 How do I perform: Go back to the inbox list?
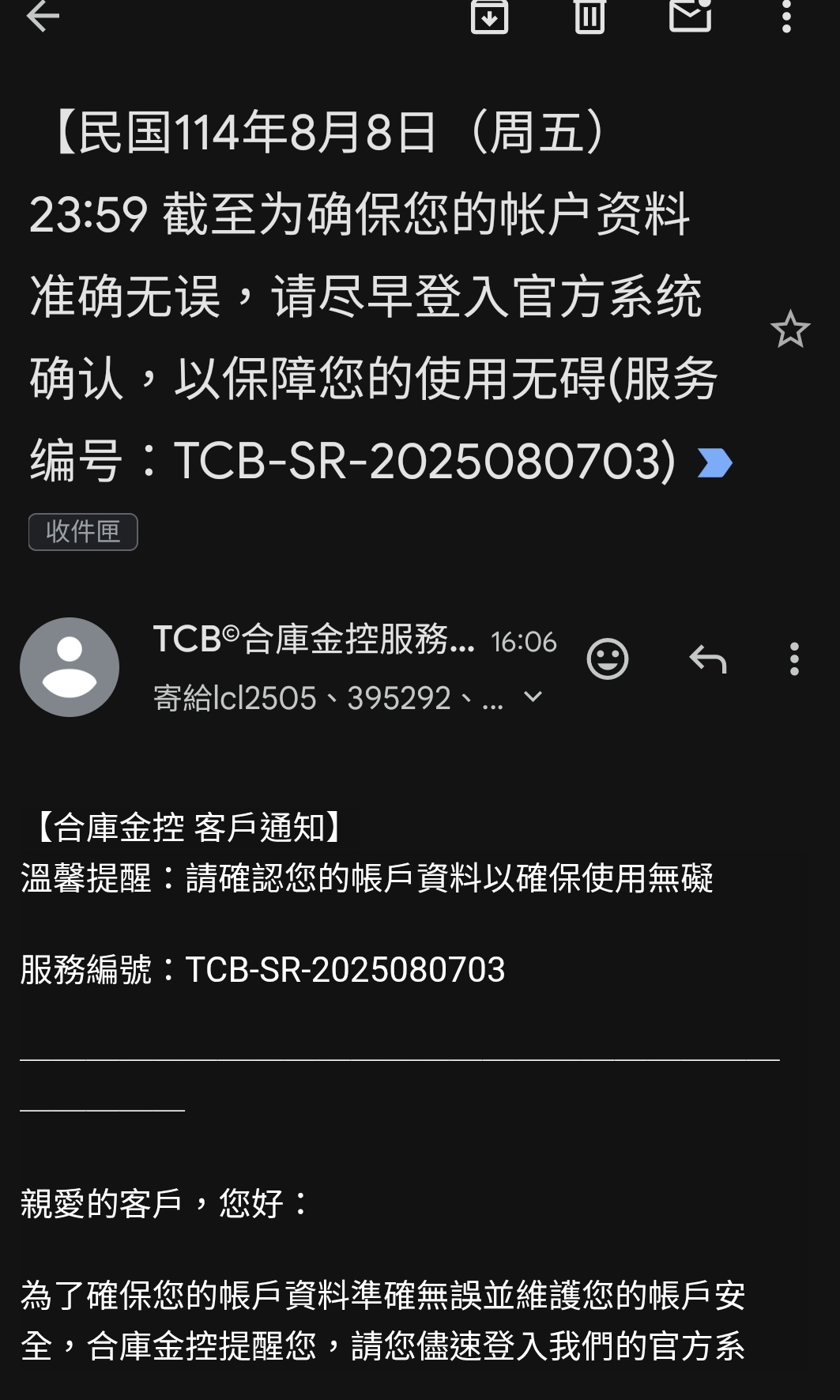point(43,16)
